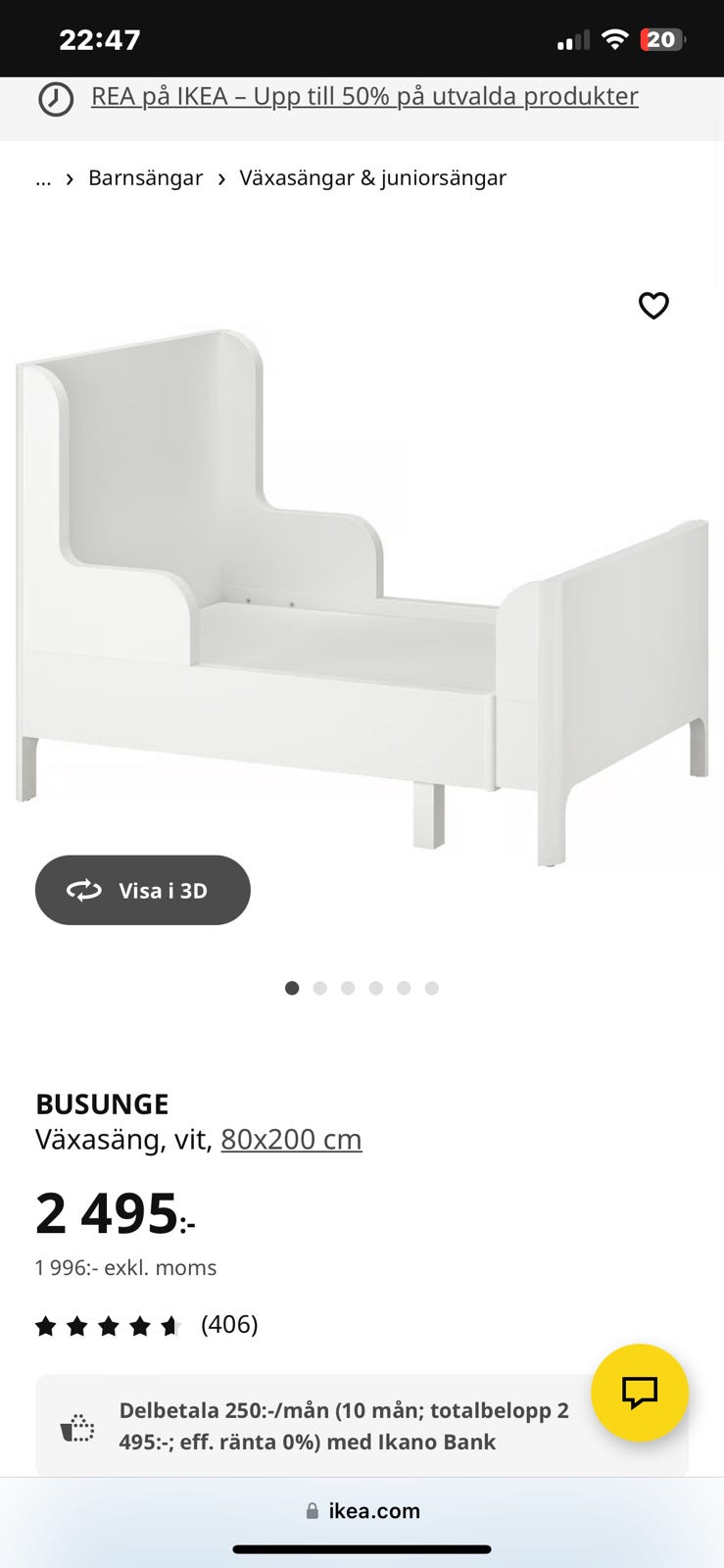
Task: Save BUSUNGE bed to favorites
Action: click(653, 306)
